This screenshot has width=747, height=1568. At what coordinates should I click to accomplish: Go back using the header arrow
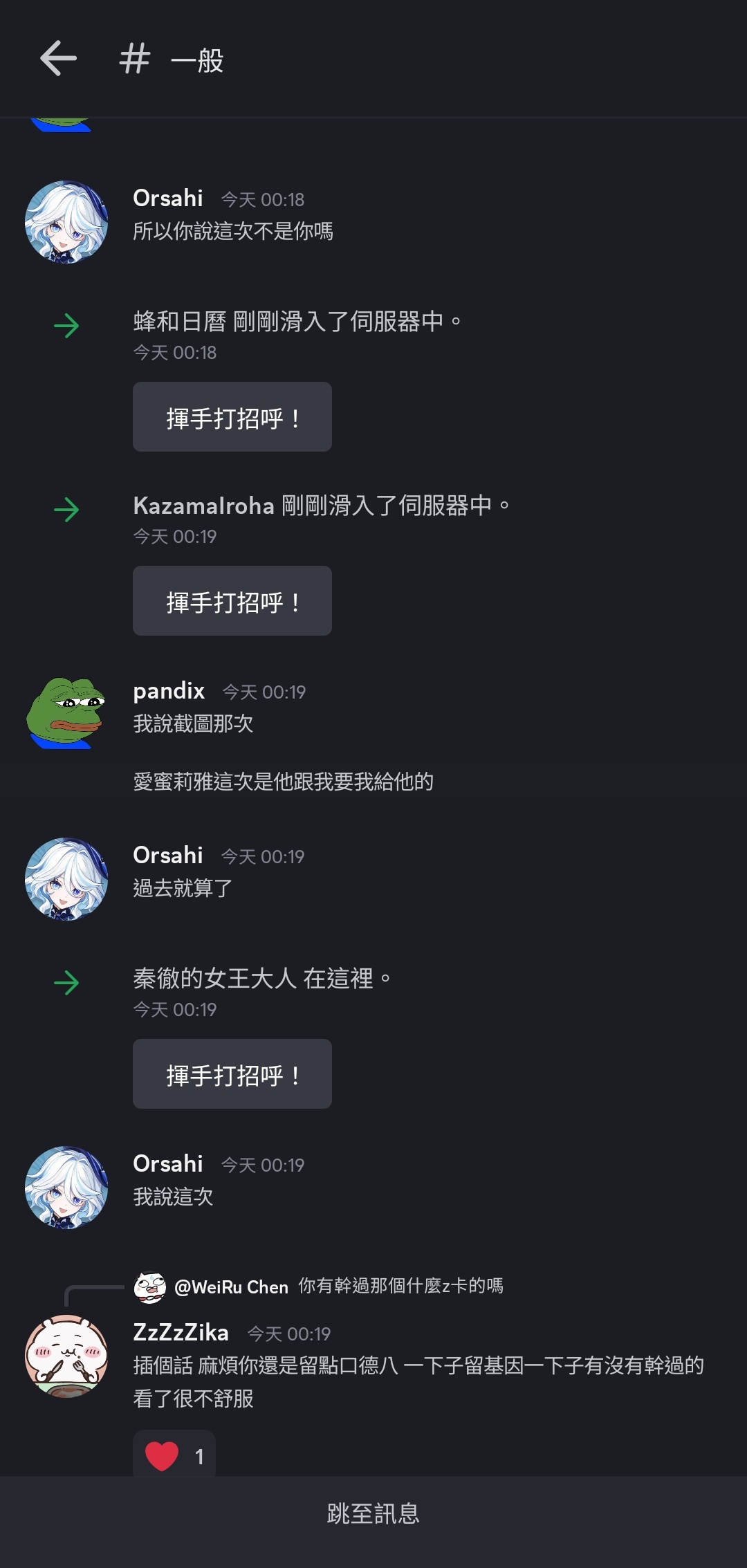58,58
